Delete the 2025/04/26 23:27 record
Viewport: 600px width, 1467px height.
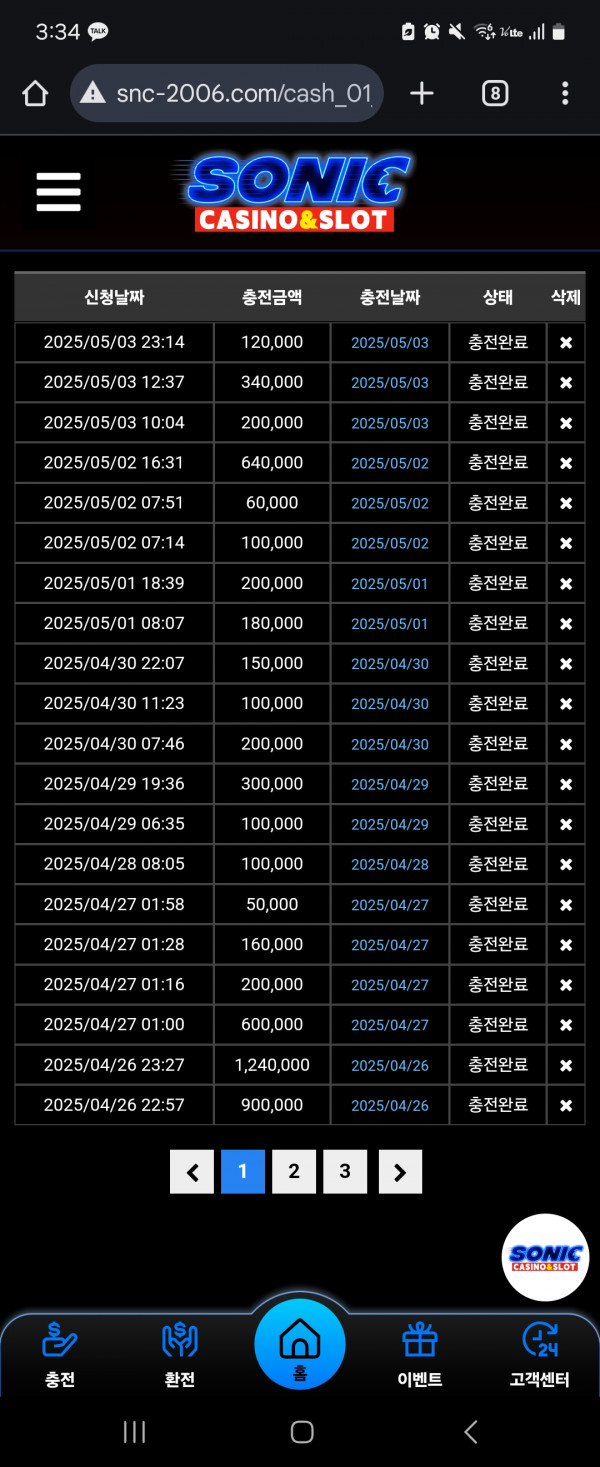565,1065
